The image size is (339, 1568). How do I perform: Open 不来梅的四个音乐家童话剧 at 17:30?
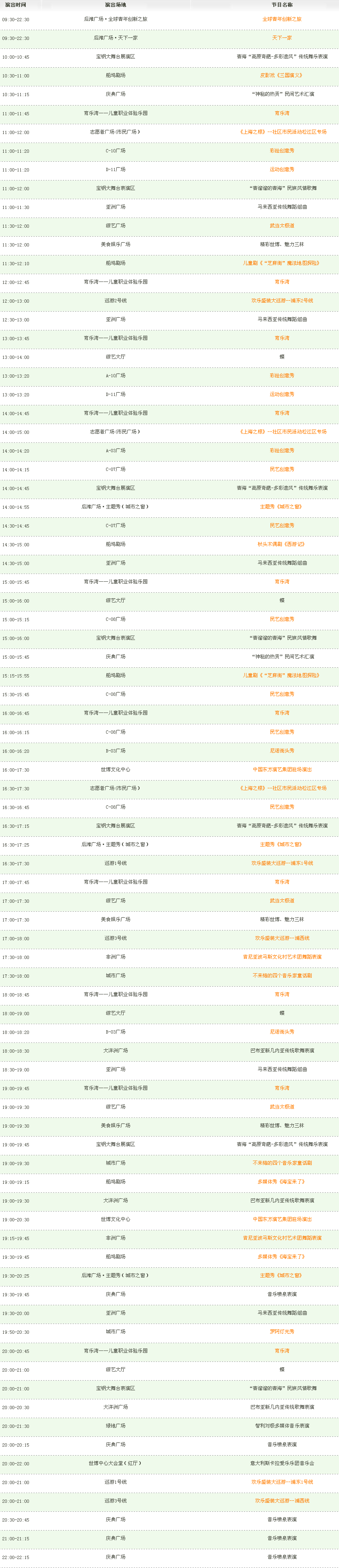(282, 976)
